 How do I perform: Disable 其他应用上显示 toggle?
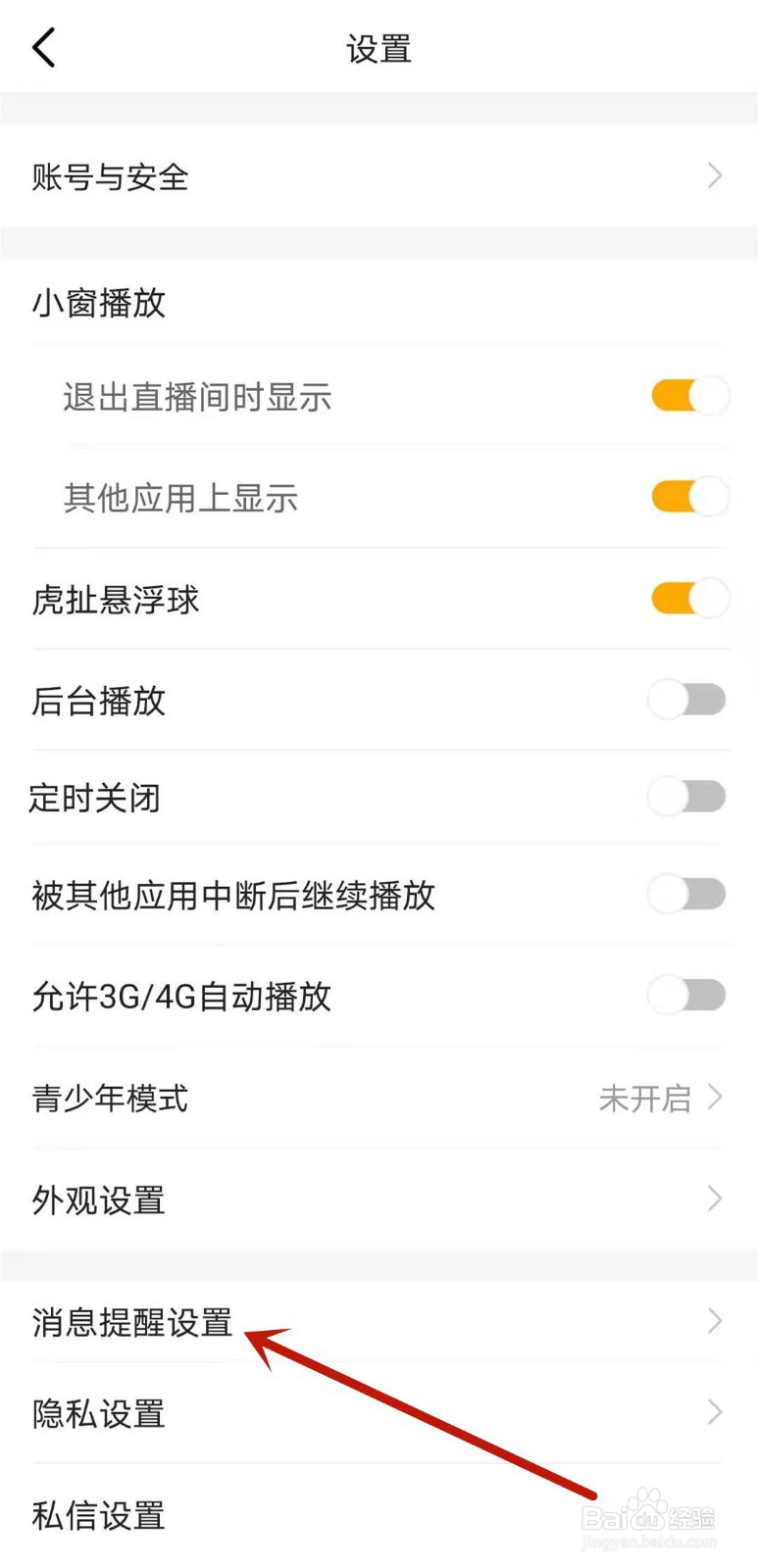[689, 497]
